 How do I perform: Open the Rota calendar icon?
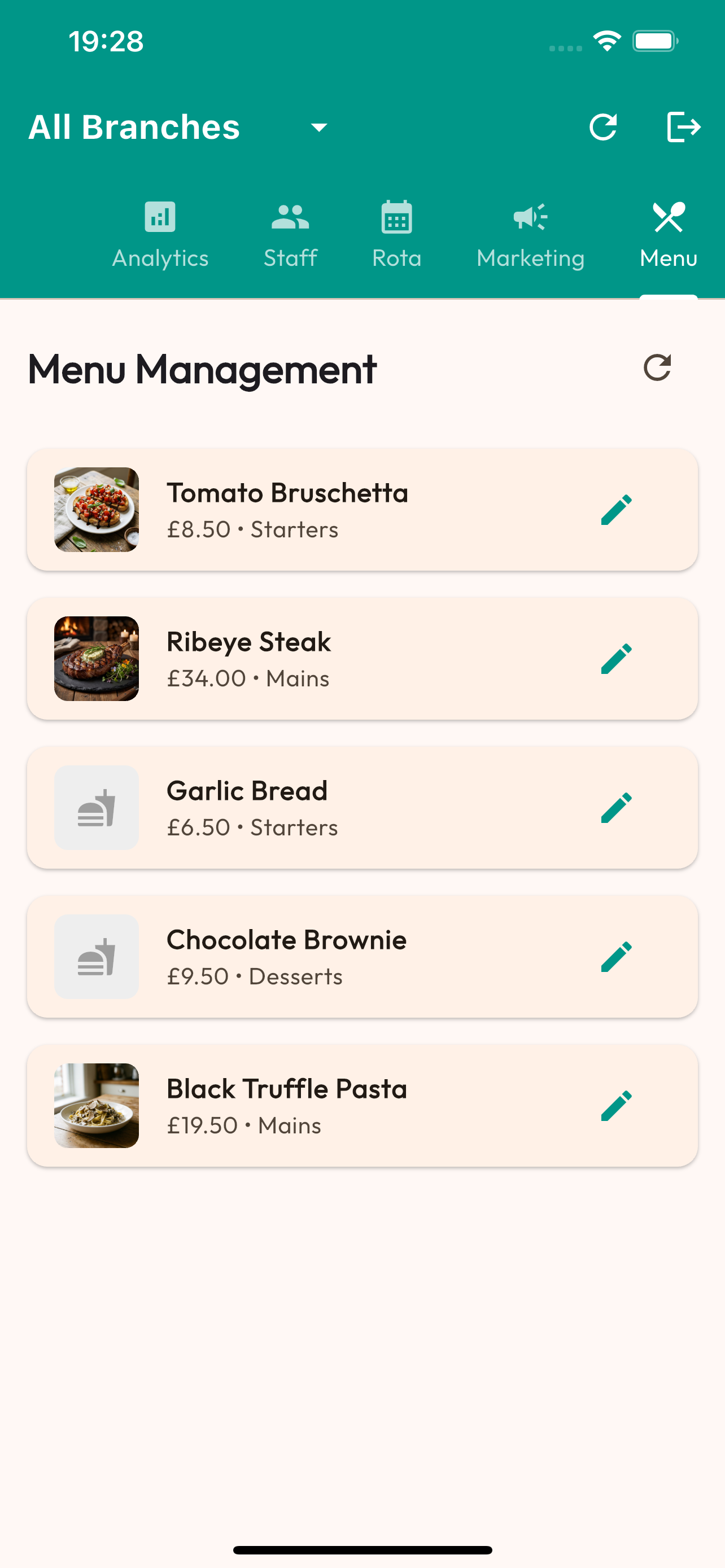(396, 217)
